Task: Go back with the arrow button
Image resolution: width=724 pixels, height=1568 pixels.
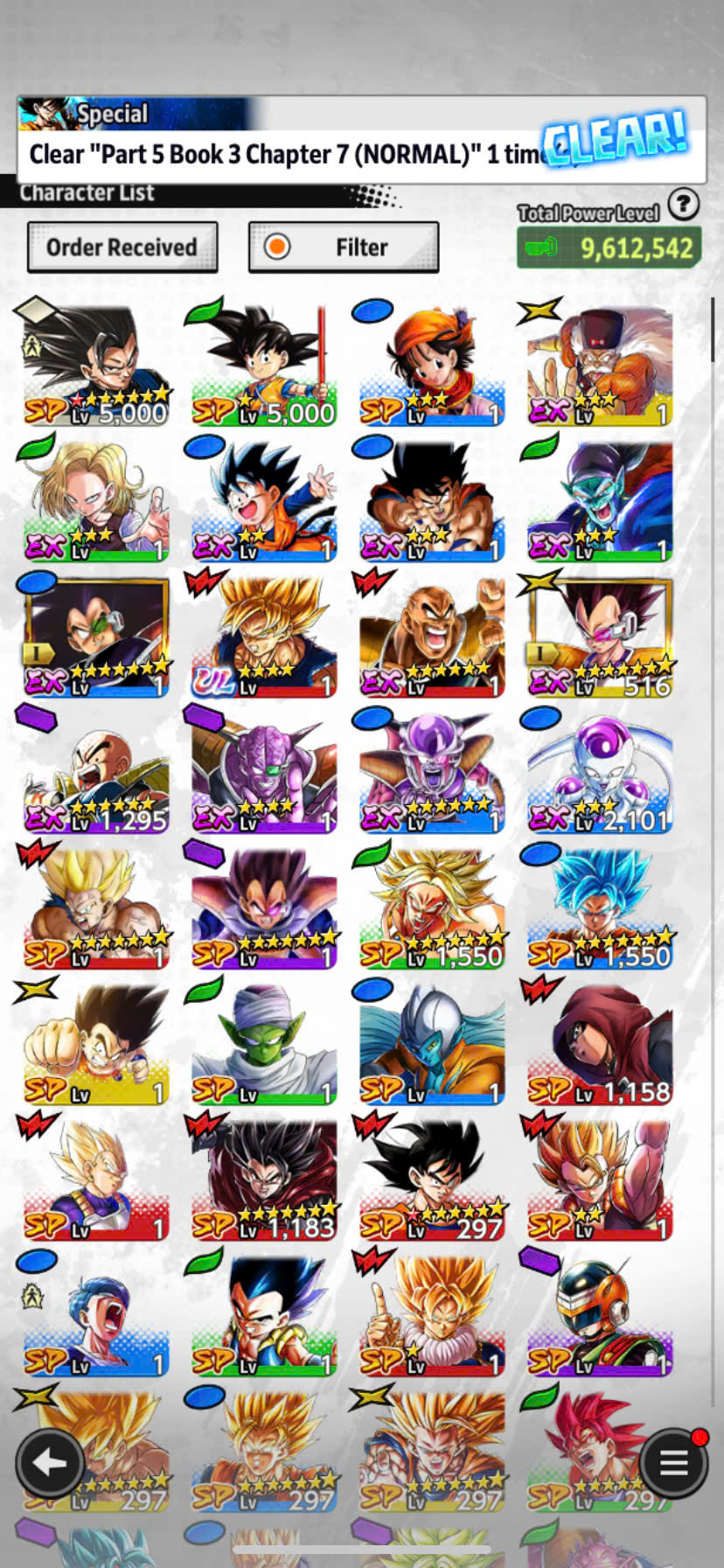Action: point(50,1461)
